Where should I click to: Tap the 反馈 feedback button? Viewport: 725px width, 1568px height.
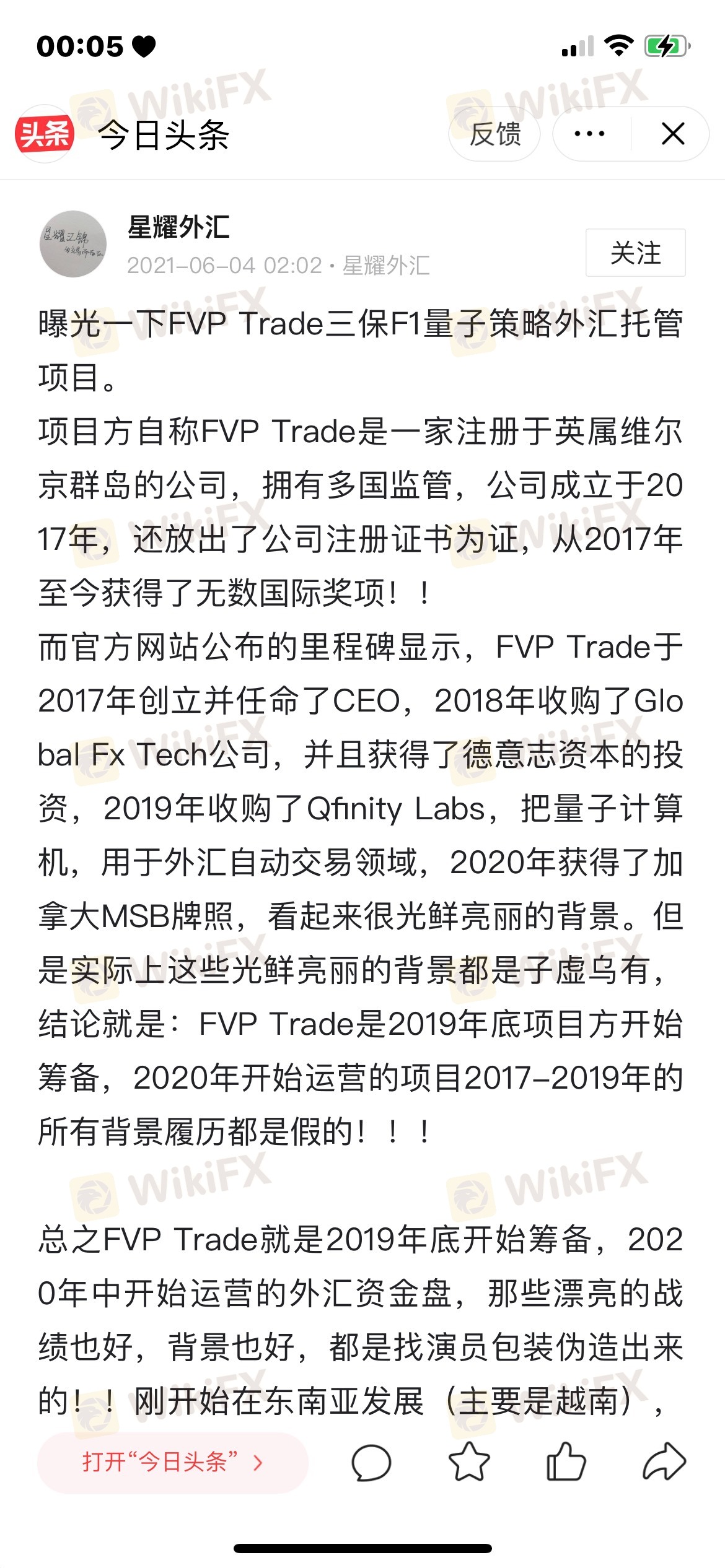(494, 134)
